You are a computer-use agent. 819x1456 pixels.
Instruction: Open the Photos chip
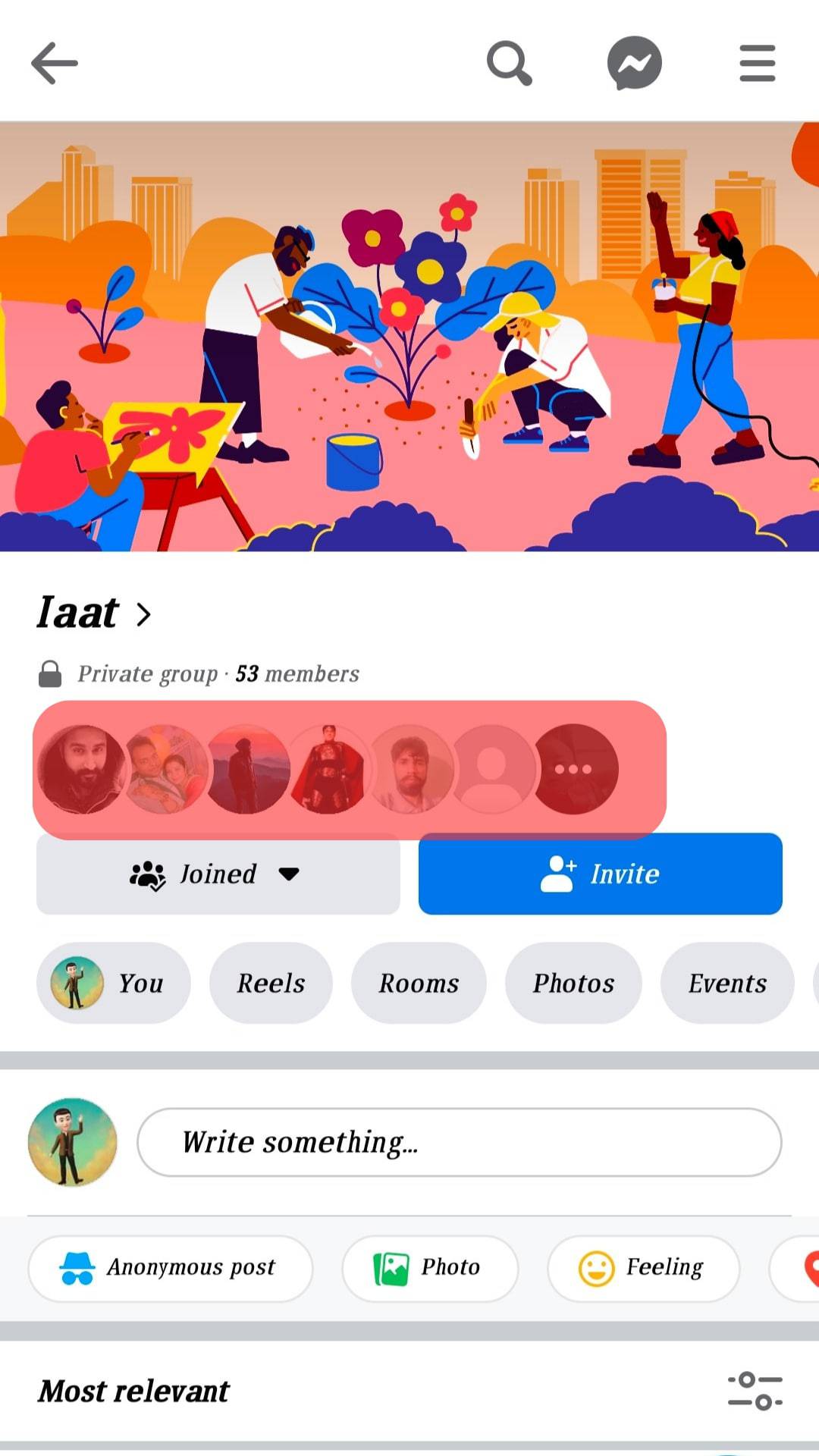[573, 983]
